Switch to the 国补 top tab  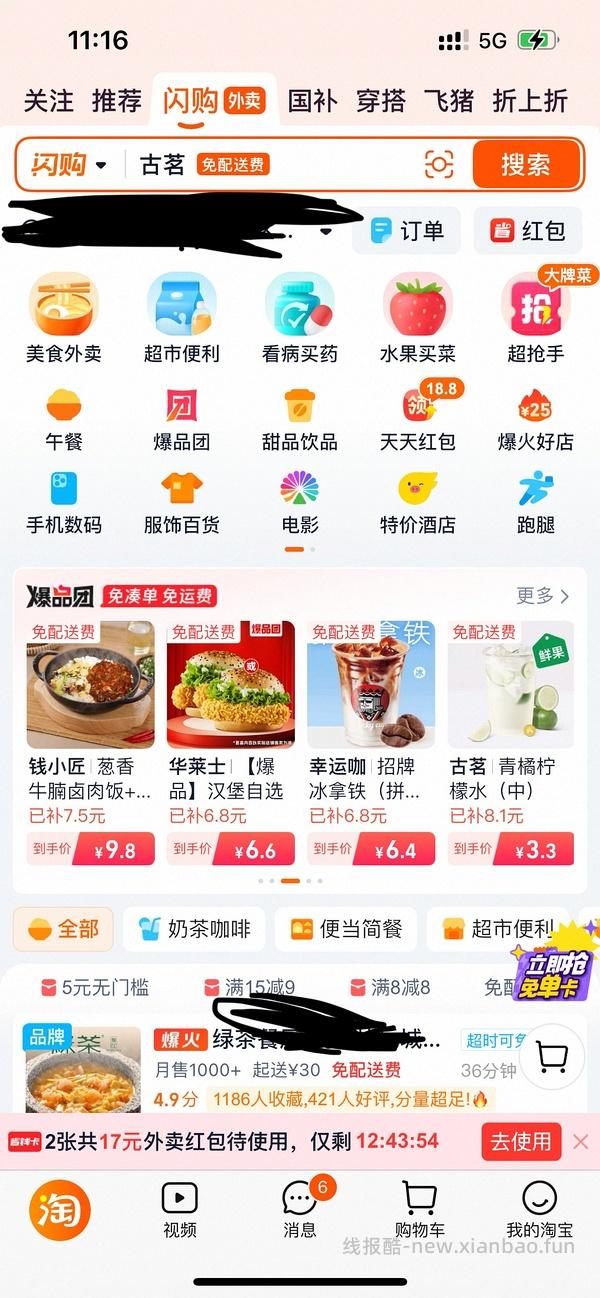313,101
